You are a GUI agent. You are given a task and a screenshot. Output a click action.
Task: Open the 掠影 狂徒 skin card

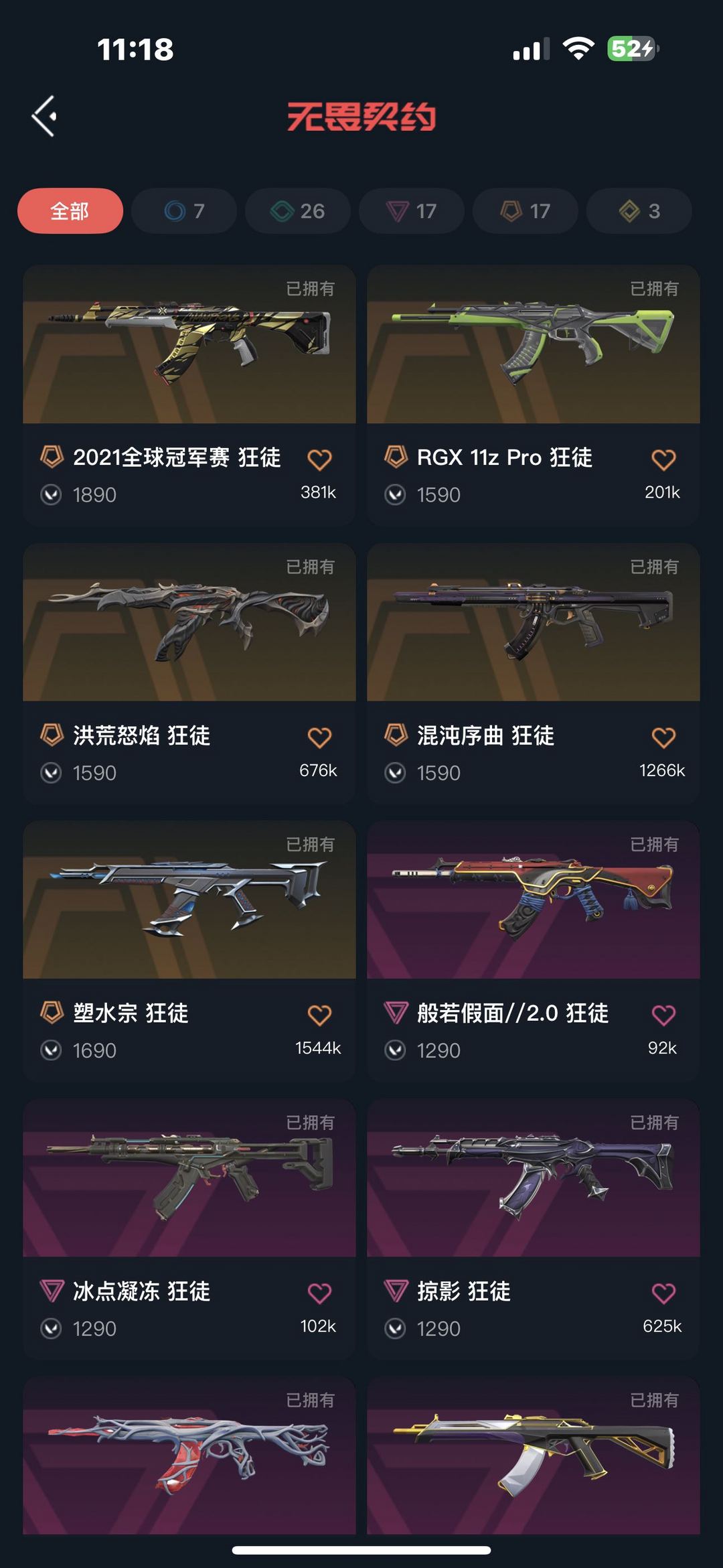pyautogui.click(x=534, y=1229)
